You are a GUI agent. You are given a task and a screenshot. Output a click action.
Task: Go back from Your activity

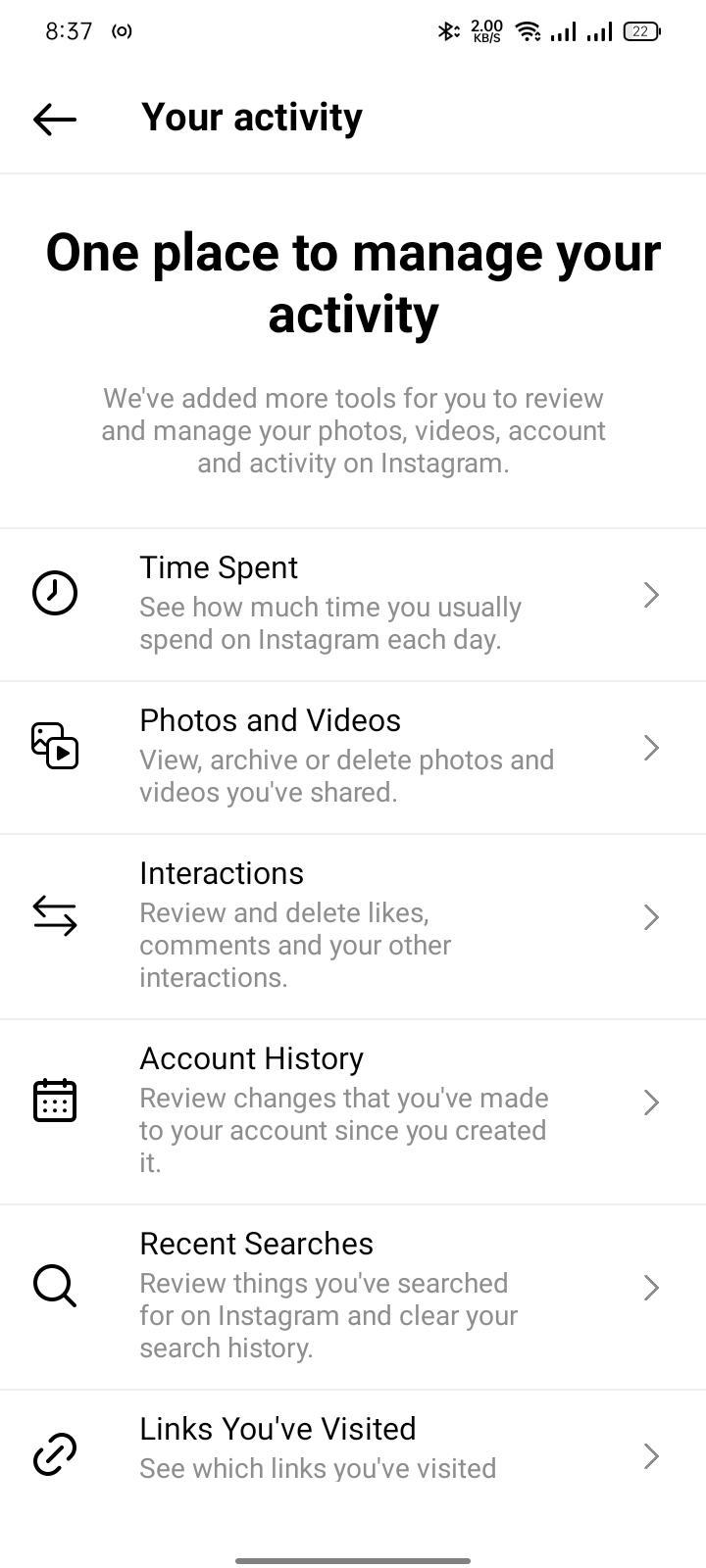[55, 119]
